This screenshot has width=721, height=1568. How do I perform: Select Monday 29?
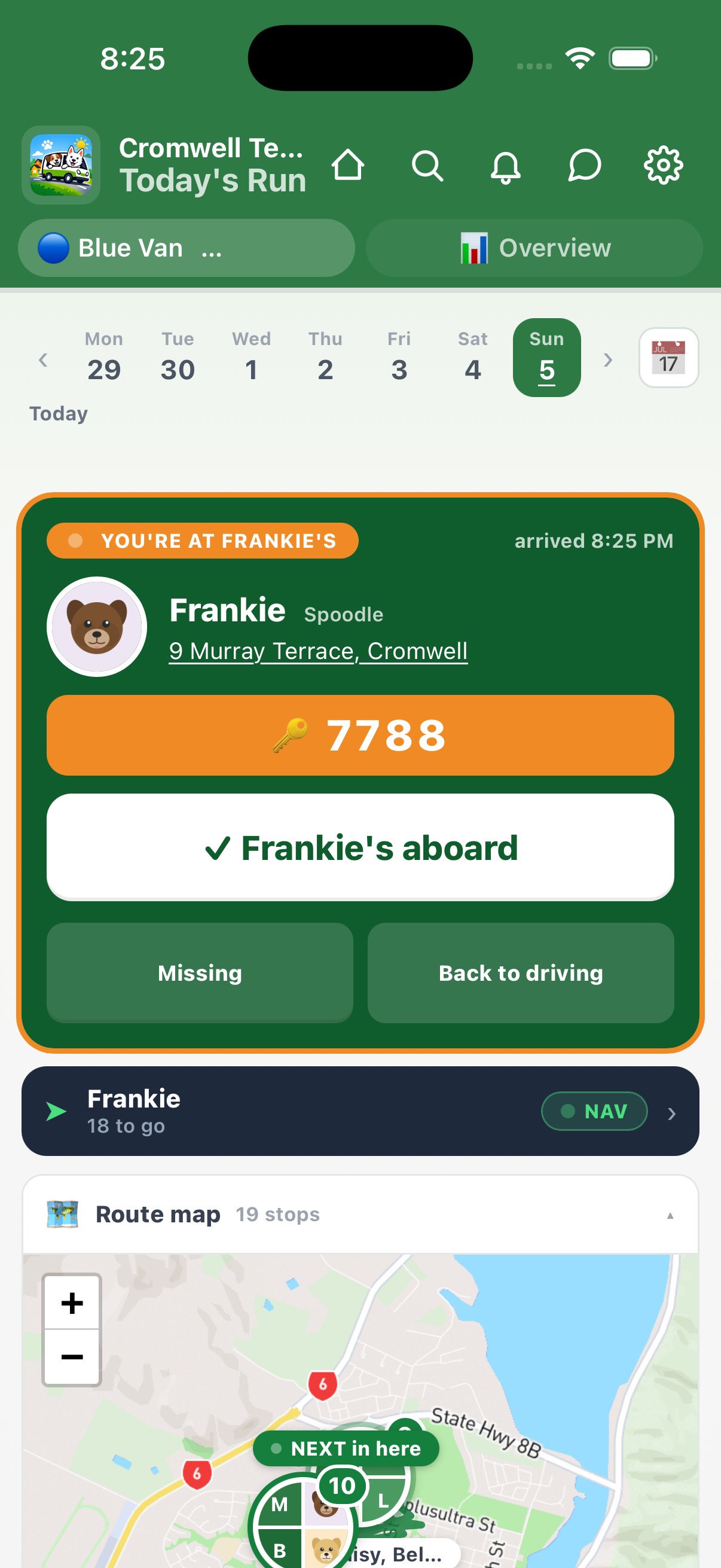104,357
